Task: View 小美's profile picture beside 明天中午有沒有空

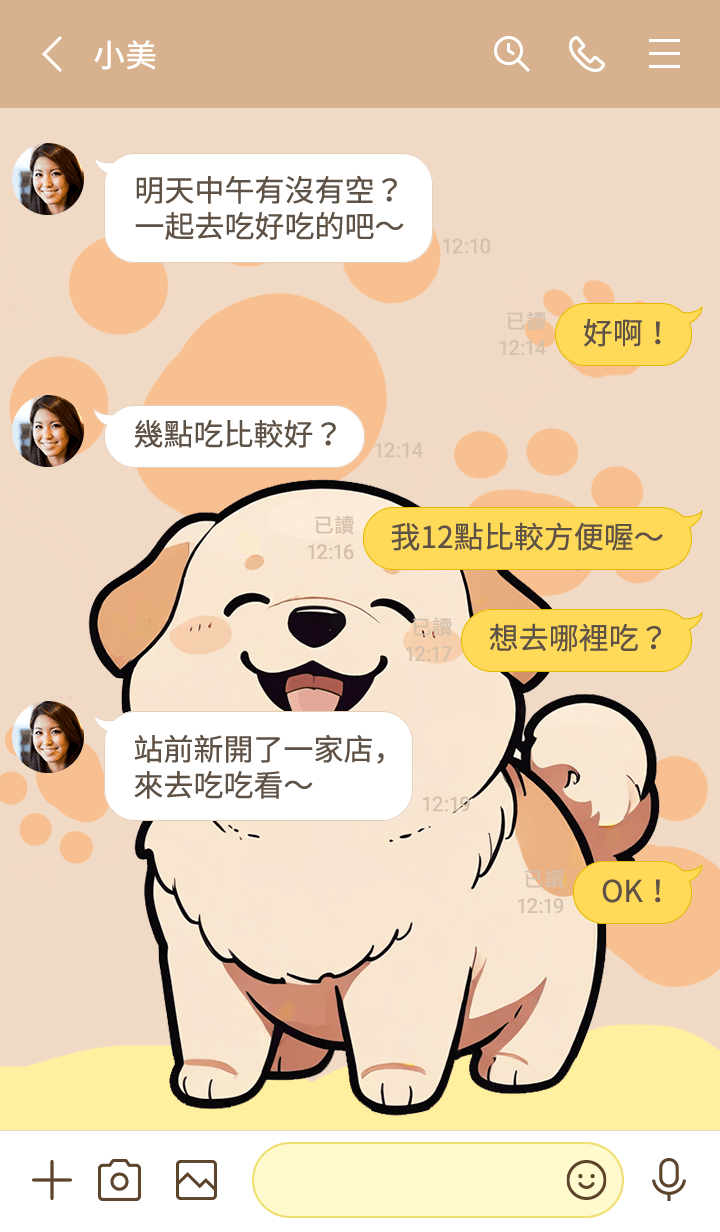Action: [x=48, y=179]
